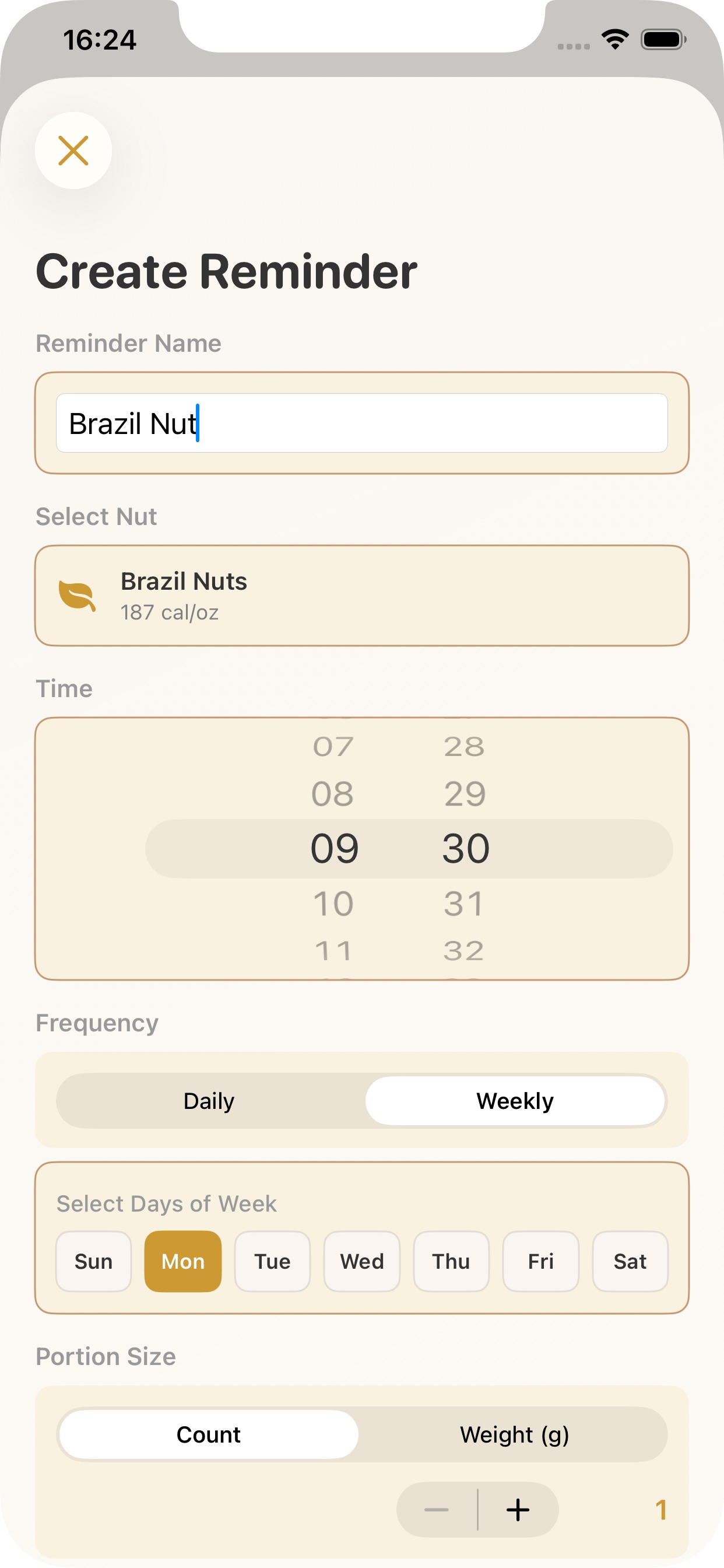724x1568 pixels.
Task: Tap the minus icon to decrease portion count
Action: (437, 1510)
